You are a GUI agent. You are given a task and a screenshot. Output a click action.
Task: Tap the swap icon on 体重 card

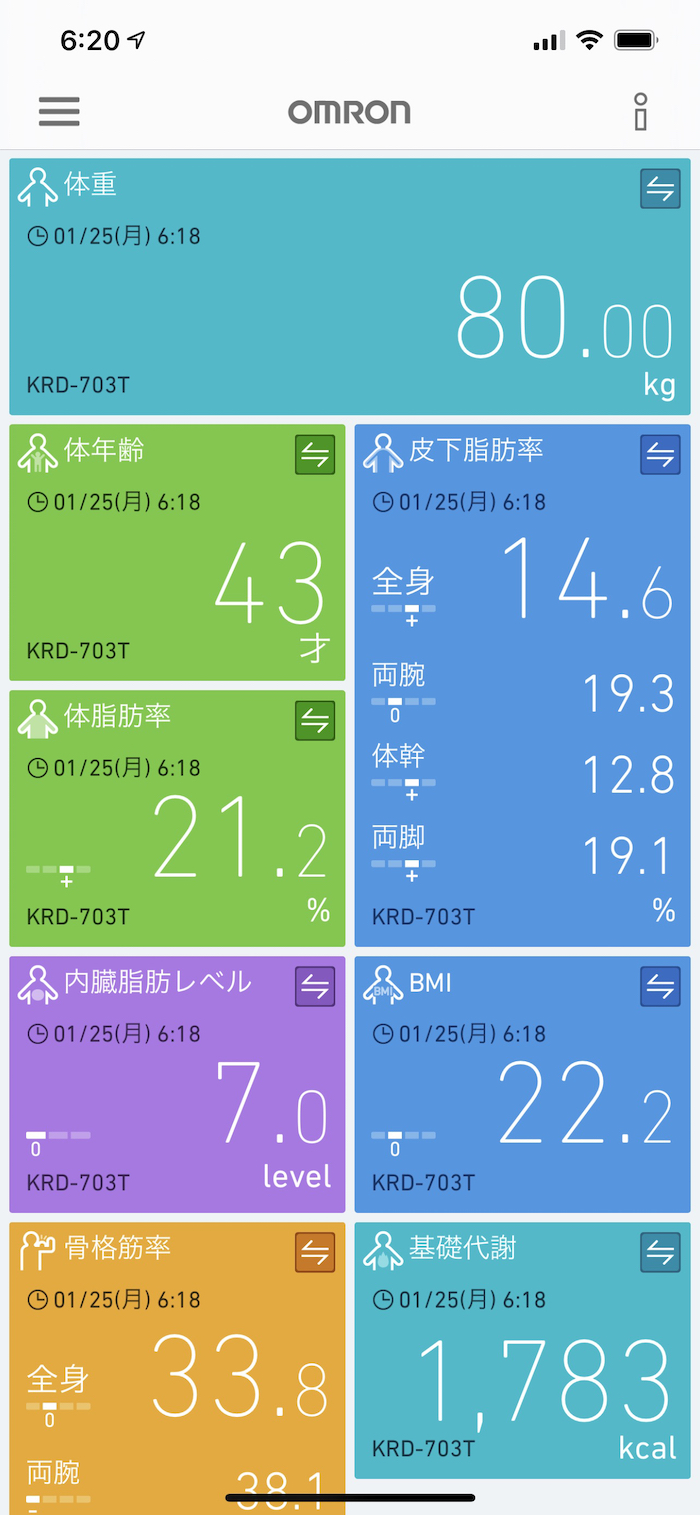660,189
